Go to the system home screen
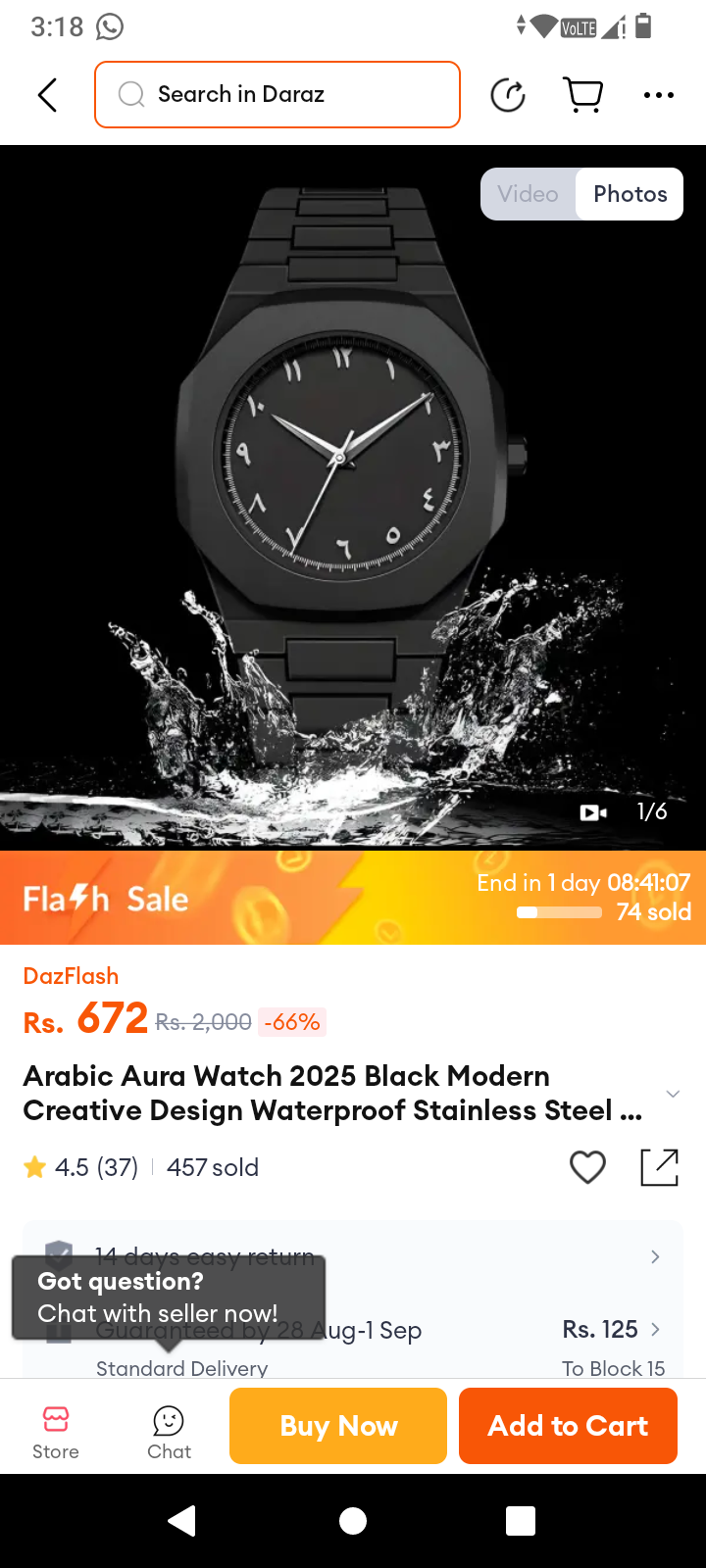The width and height of the screenshot is (706, 1568). 353,1521
